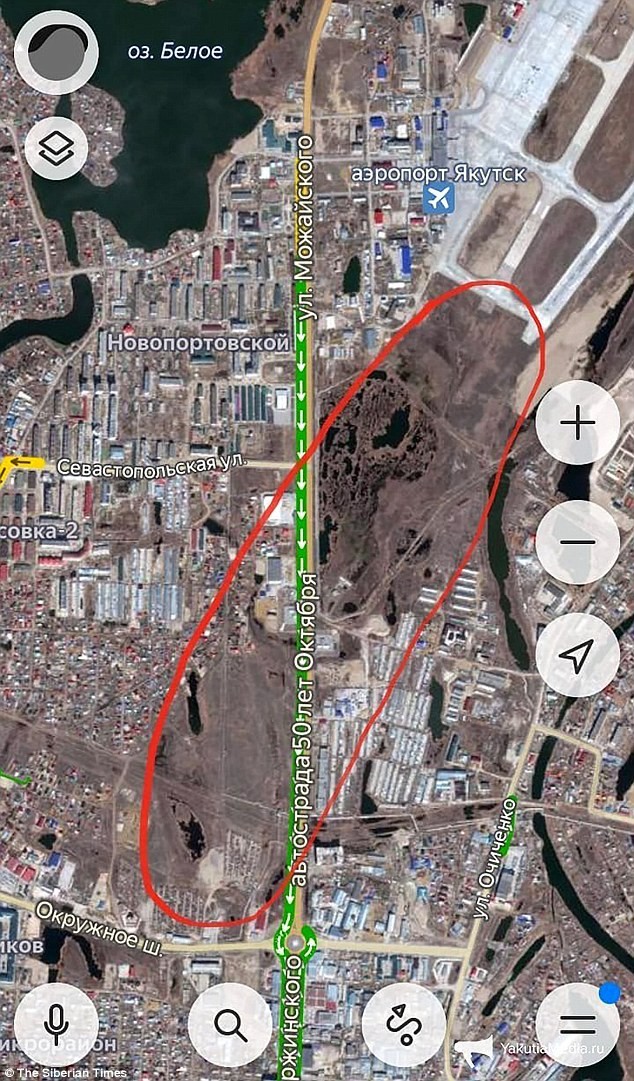Select the аэропорт Якутск airport marker
This screenshot has height=1081, width=634.
coord(438,198)
